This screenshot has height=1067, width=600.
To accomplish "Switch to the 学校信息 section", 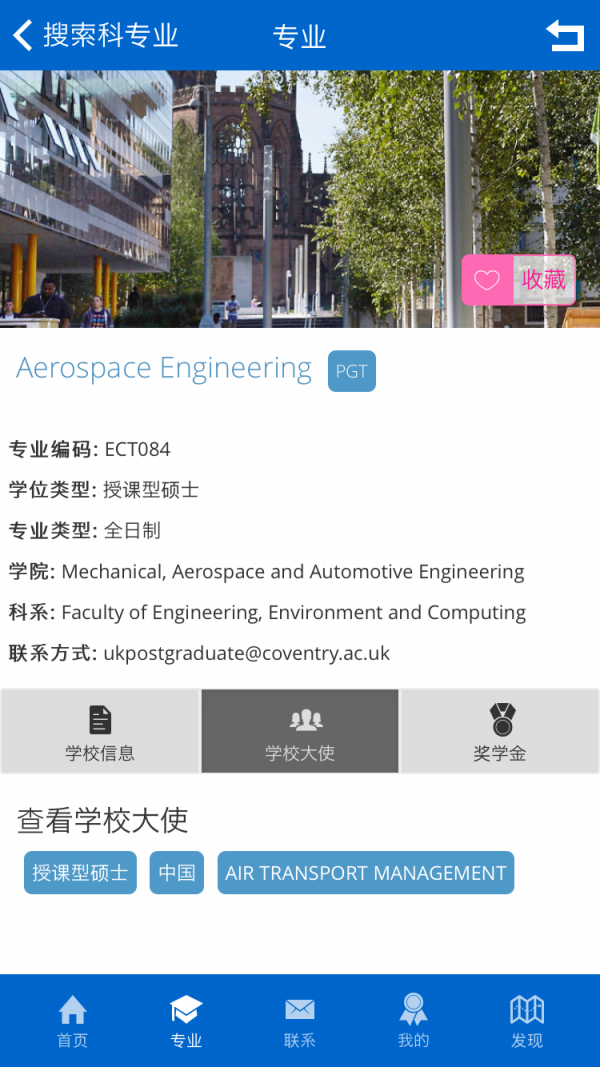I will 100,731.
